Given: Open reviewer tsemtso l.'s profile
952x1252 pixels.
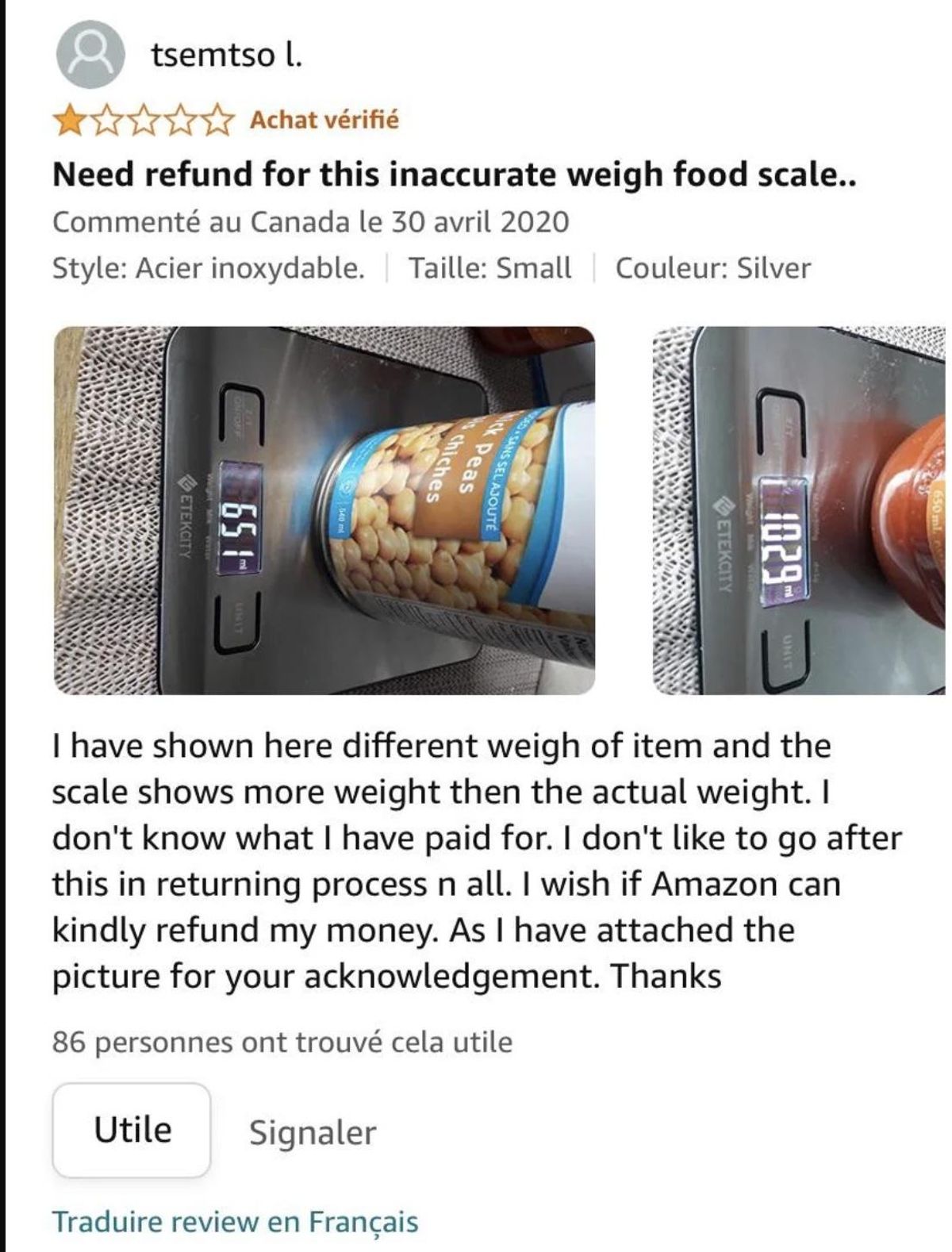Looking at the screenshot, I should click(226, 56).
